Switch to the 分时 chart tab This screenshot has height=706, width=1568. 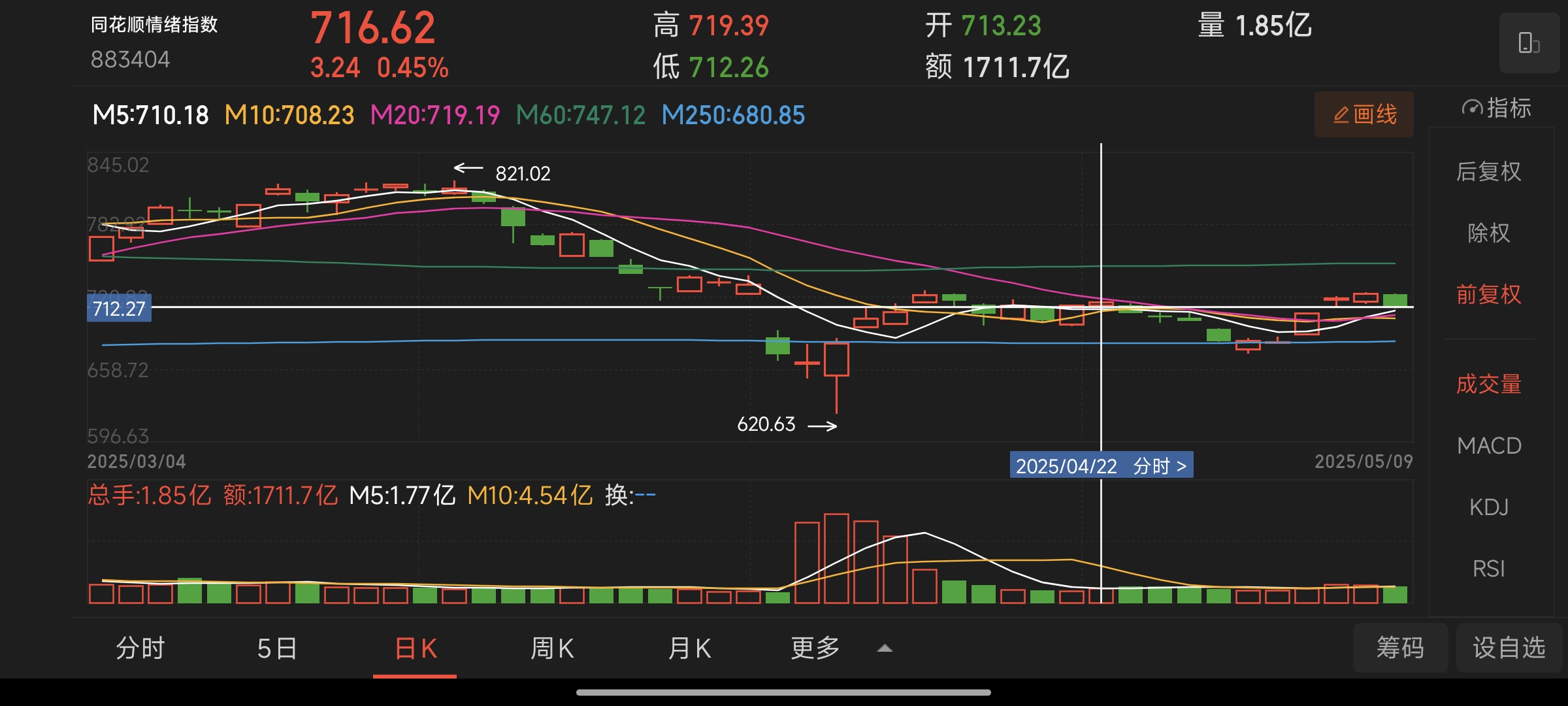(140, 648)
